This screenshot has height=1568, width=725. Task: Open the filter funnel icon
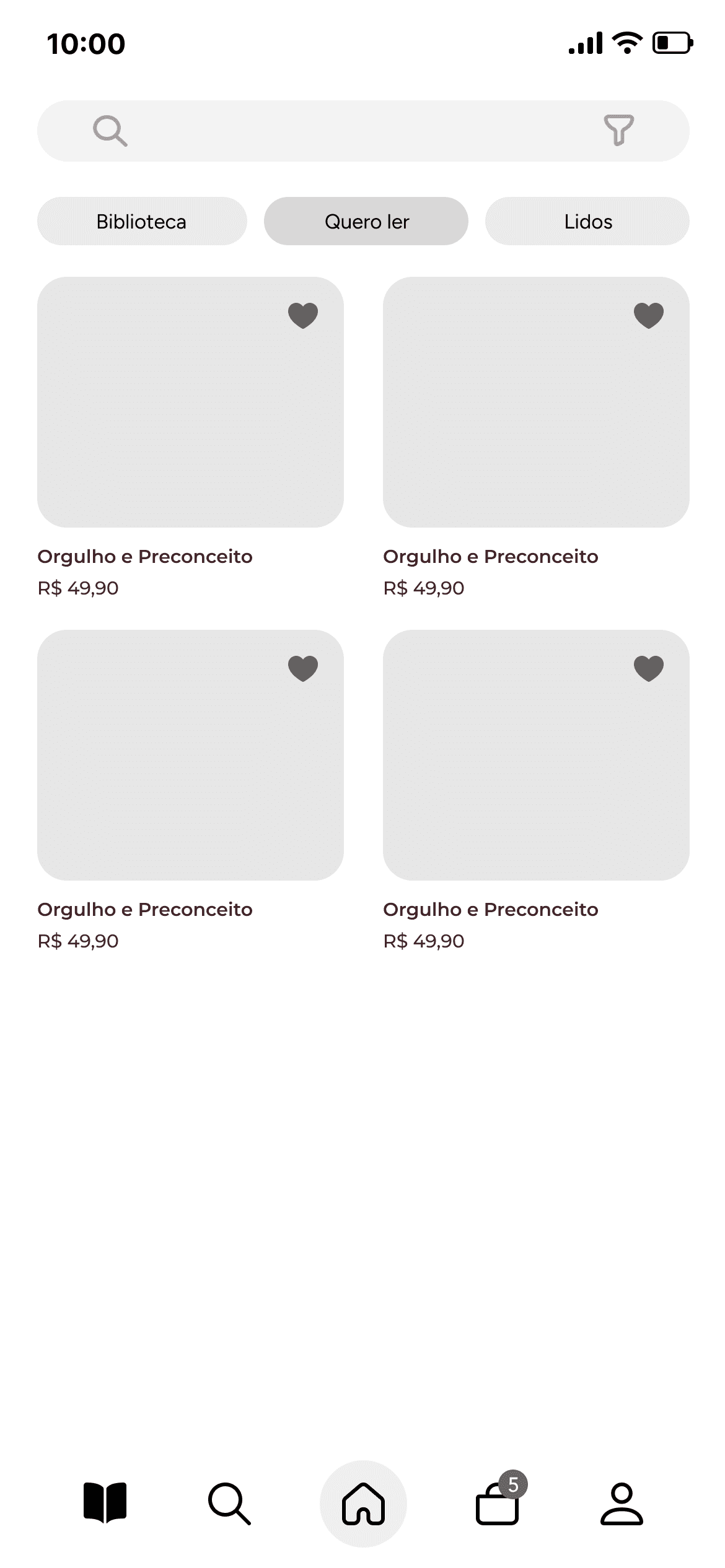(618, 130)
